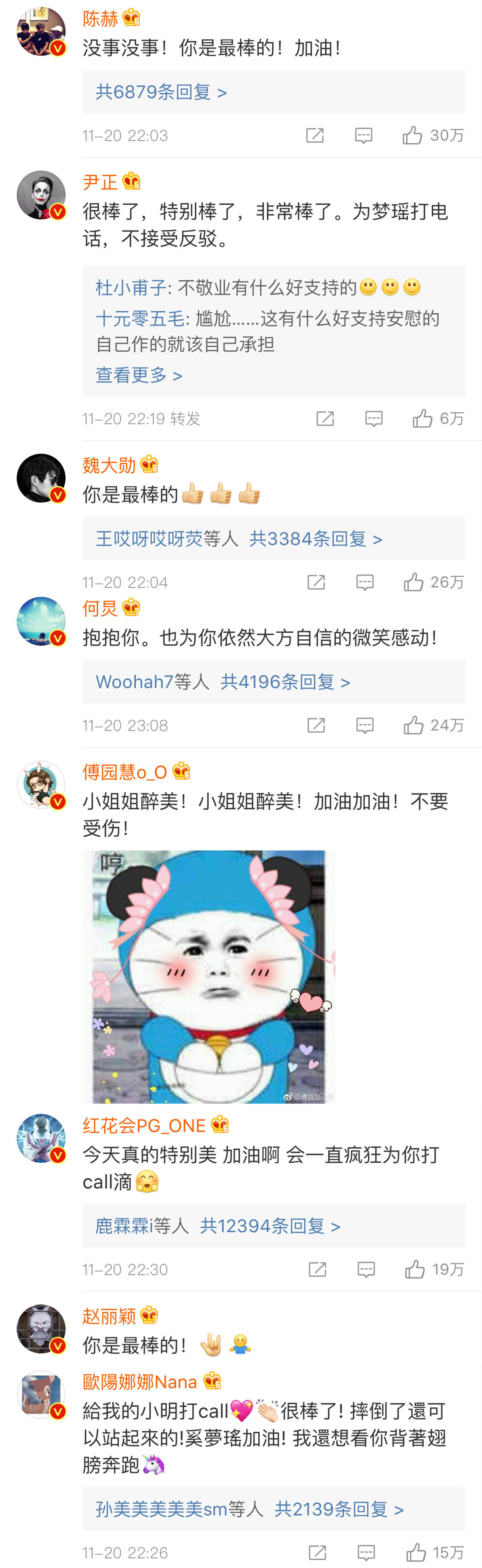Open 杜小甫子's profile from the reply
The height and width of the screenshot is (1568, 482).
click(x=131, y=287)
